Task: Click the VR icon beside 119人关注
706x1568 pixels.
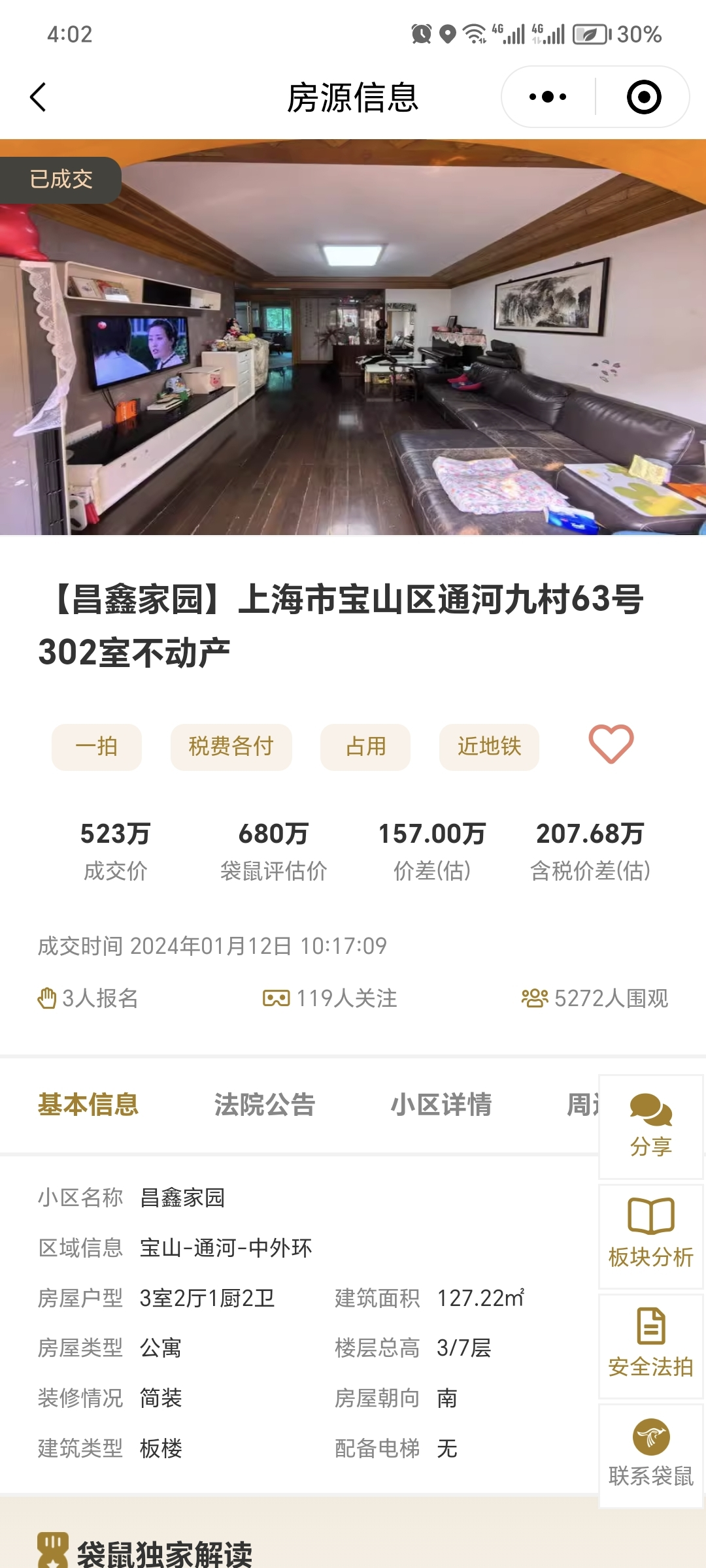Action: coord(275,998)
